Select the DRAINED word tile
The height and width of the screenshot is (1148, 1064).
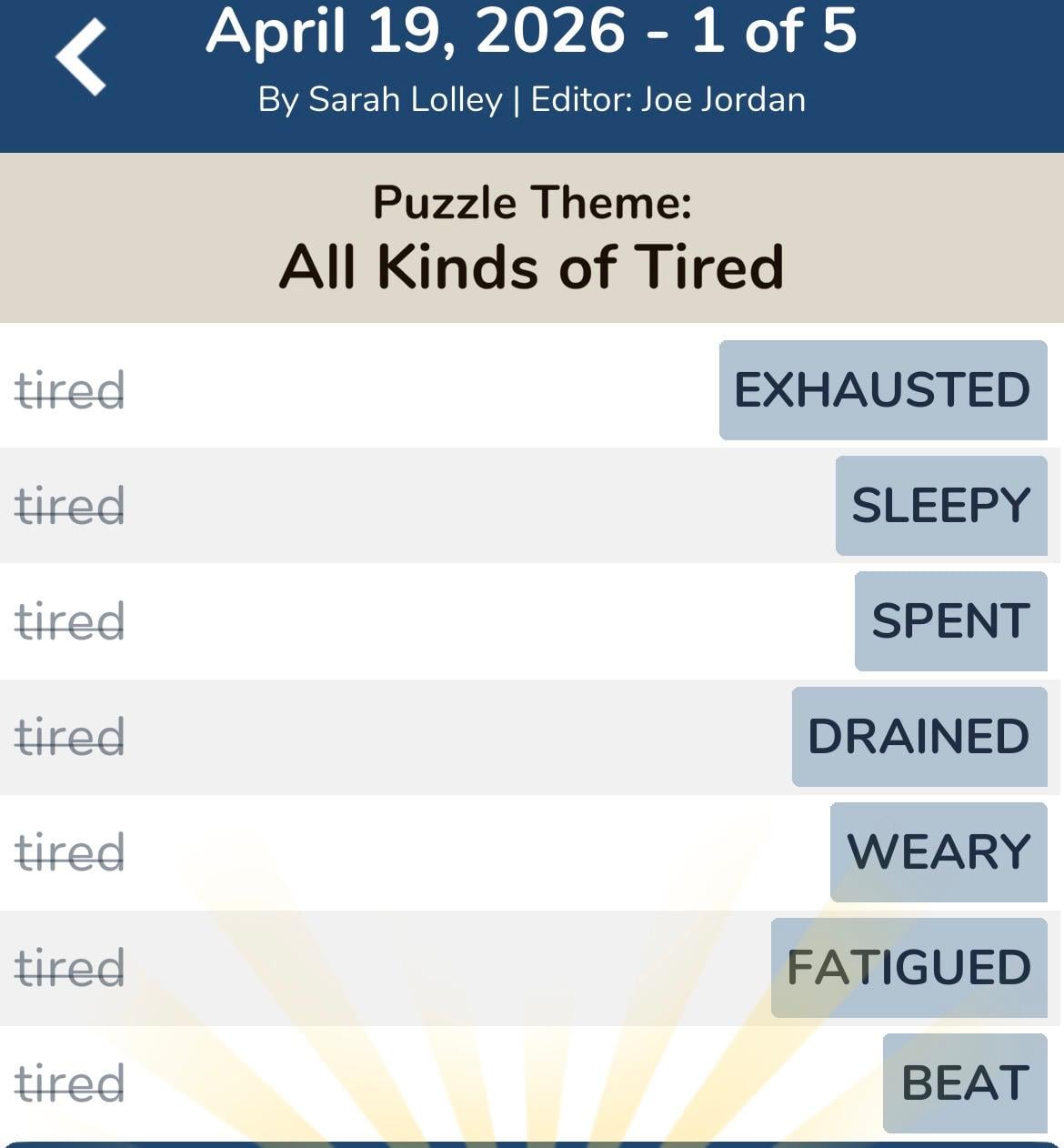[x=918, y=736]
